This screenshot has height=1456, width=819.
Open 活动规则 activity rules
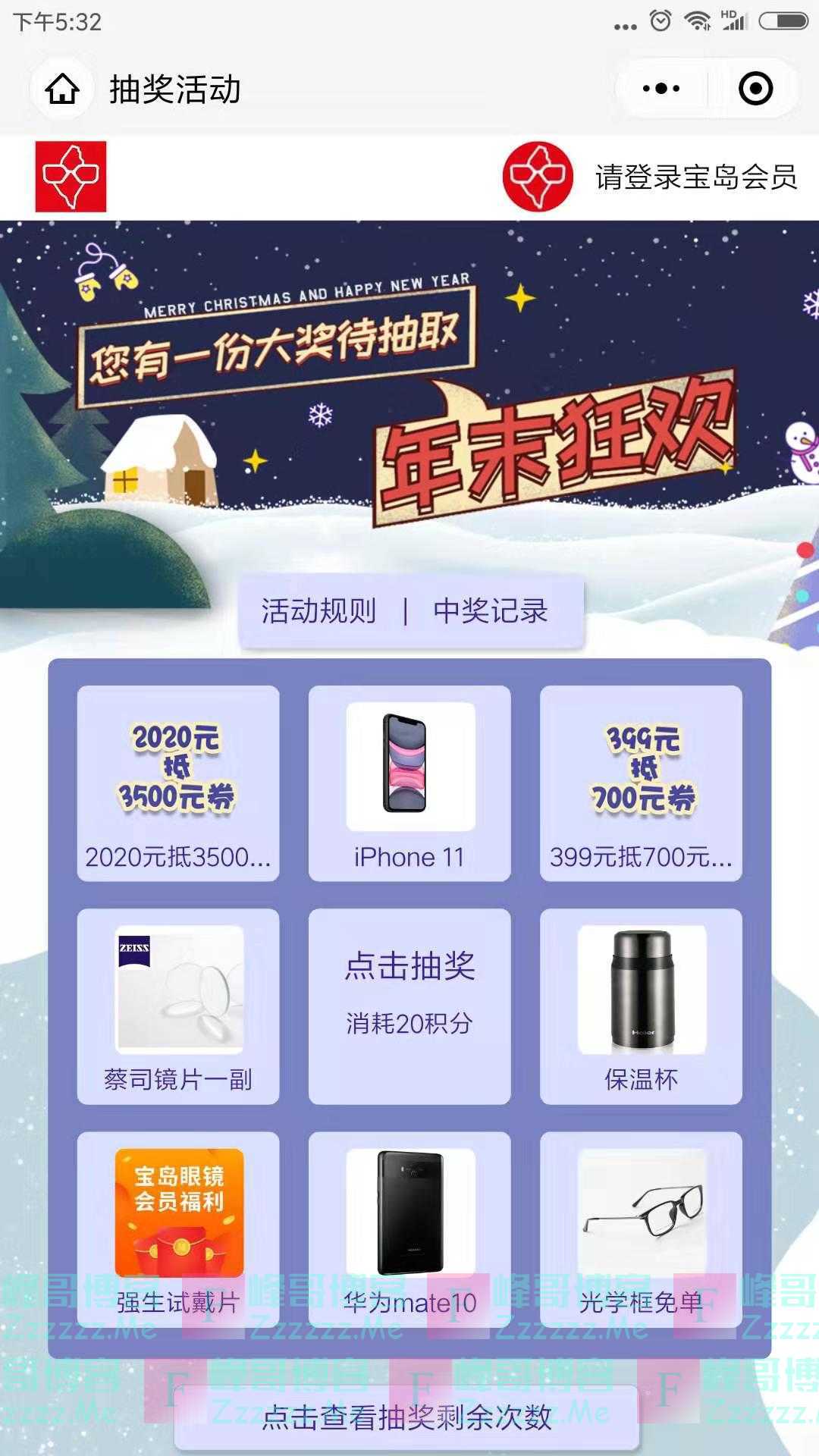pos(319,611)
